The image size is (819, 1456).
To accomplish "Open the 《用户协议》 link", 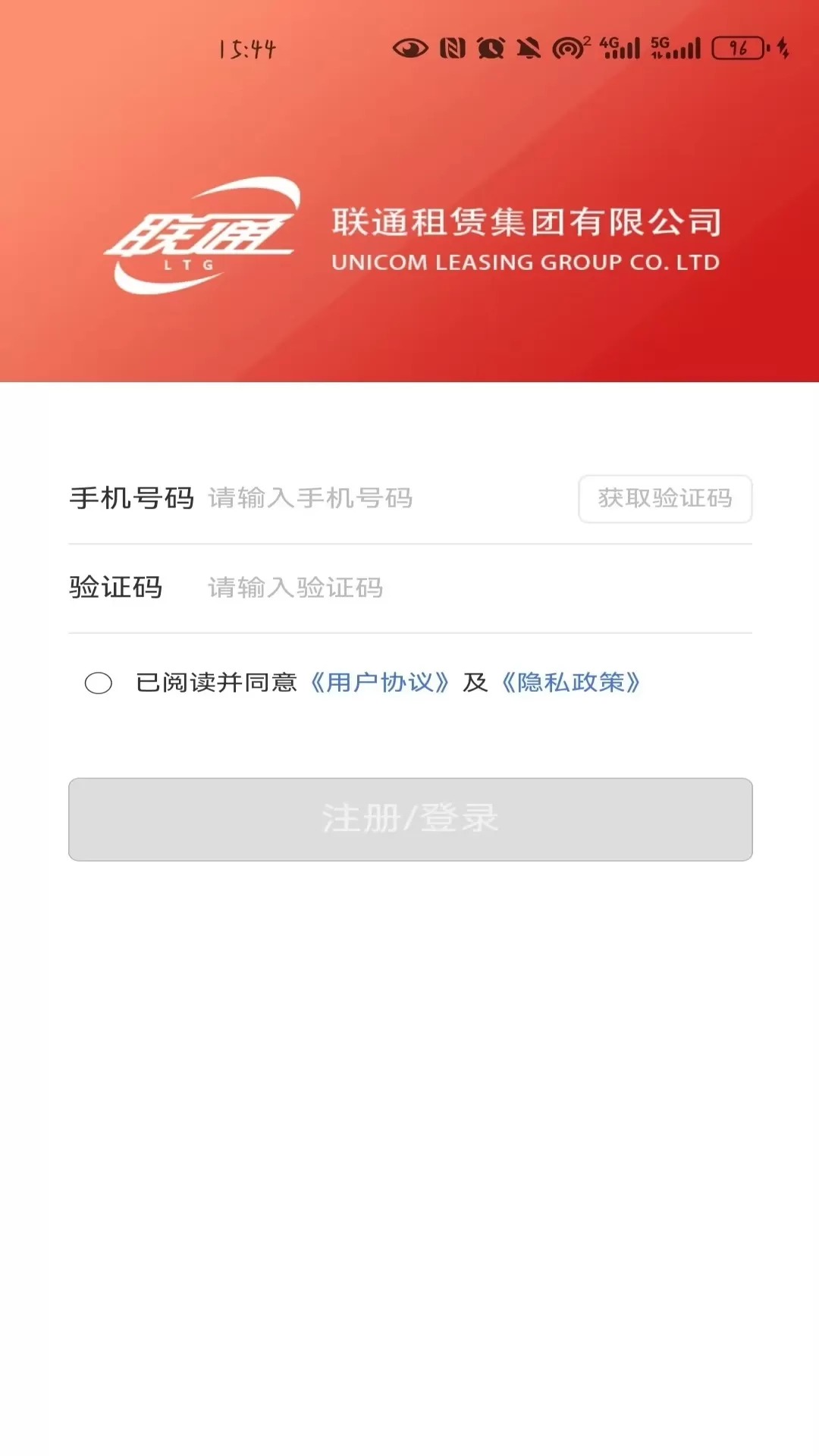I will [380, 682].
